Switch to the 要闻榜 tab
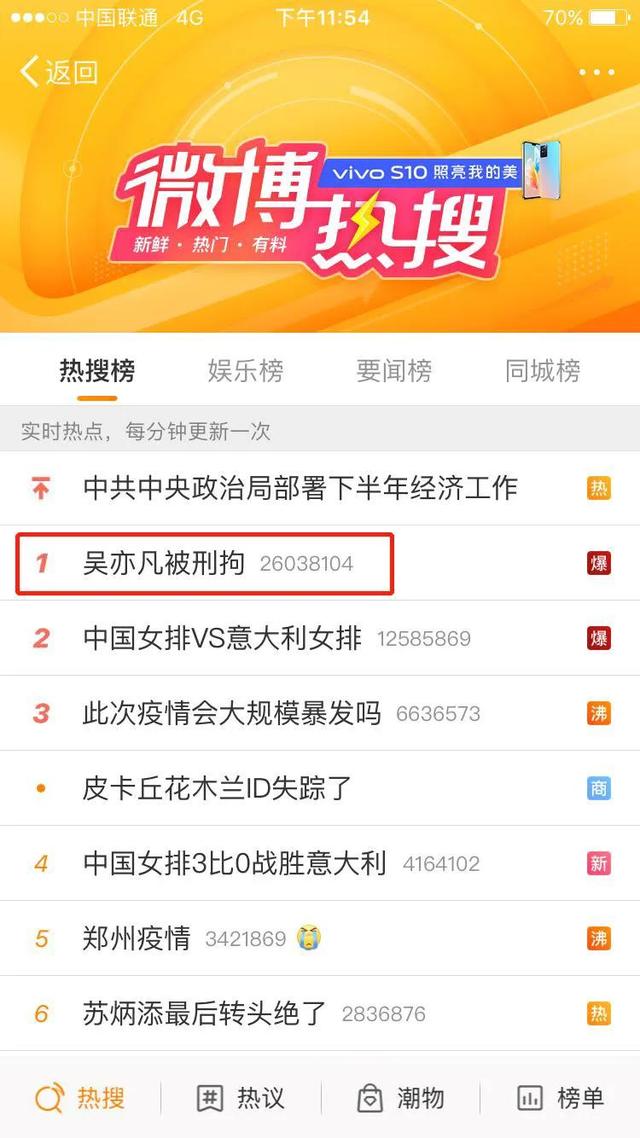 394,371
